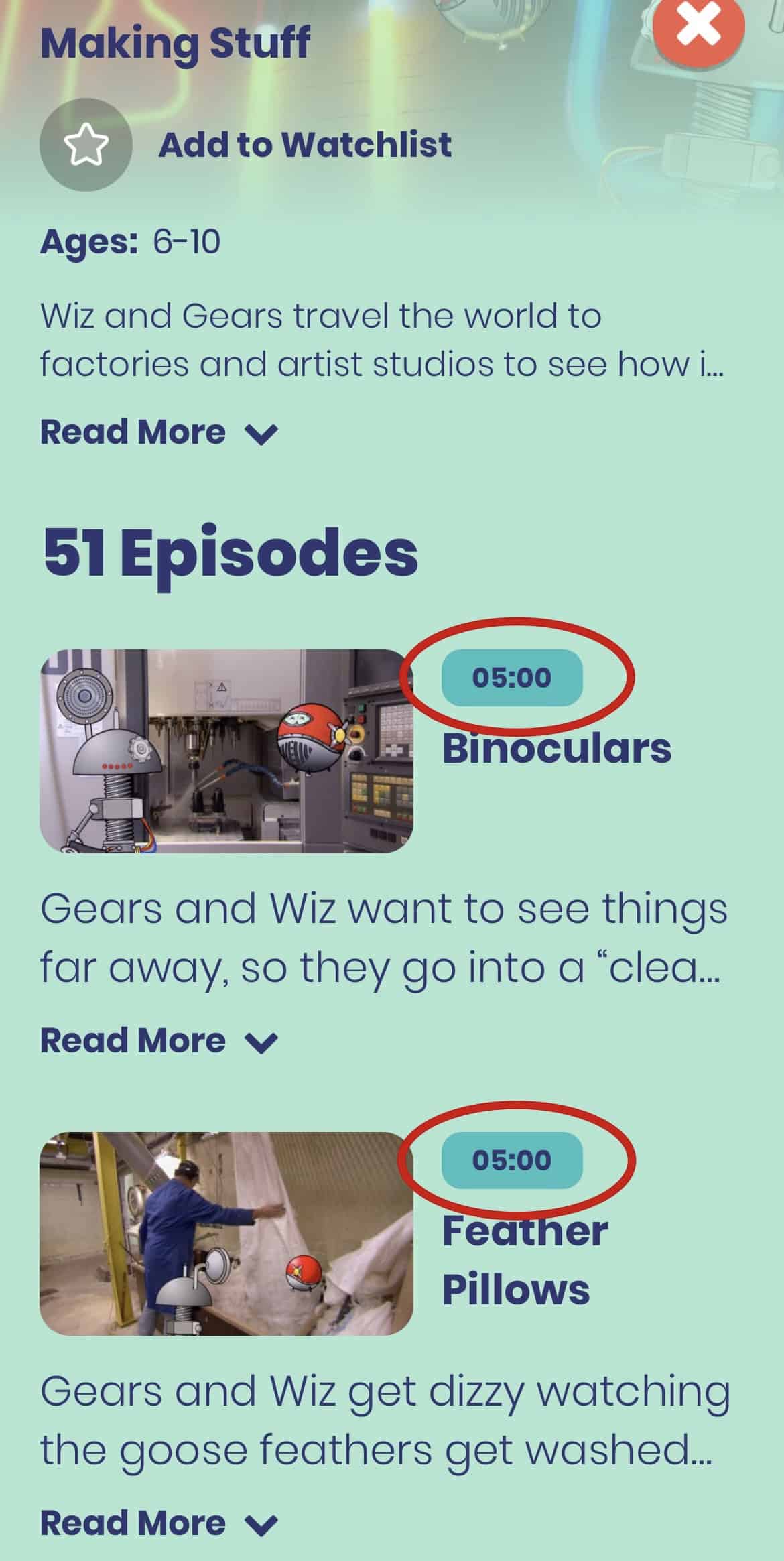Image resolution: width=784 pixels, height=1561 pixels.
Task: Close the Making Stuff details panel
Action: 698,28
